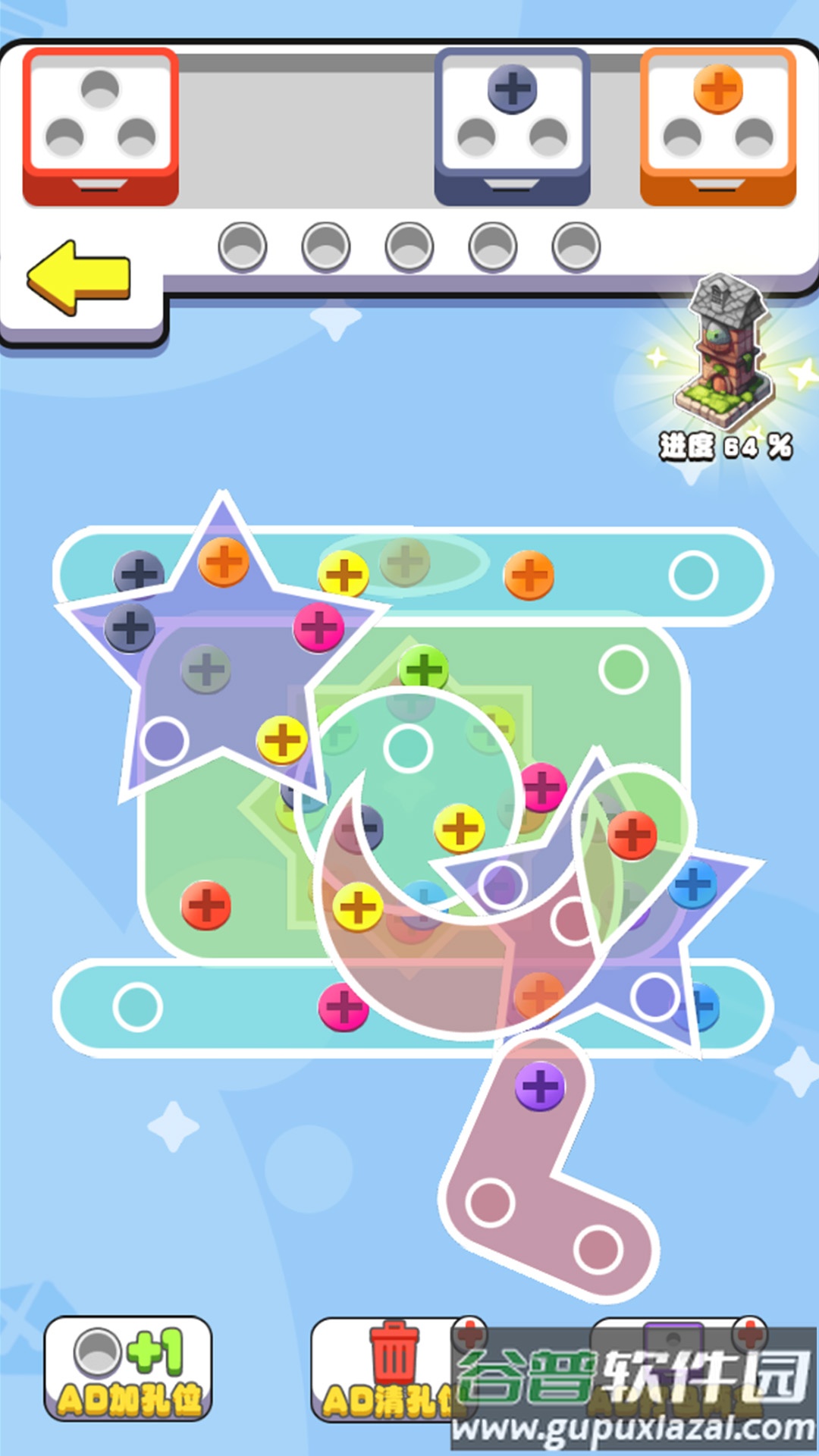The height and width of the screenshot is (1456, 819).
Task: Remove the bright green screw on the green board
Action: point(423,669)
